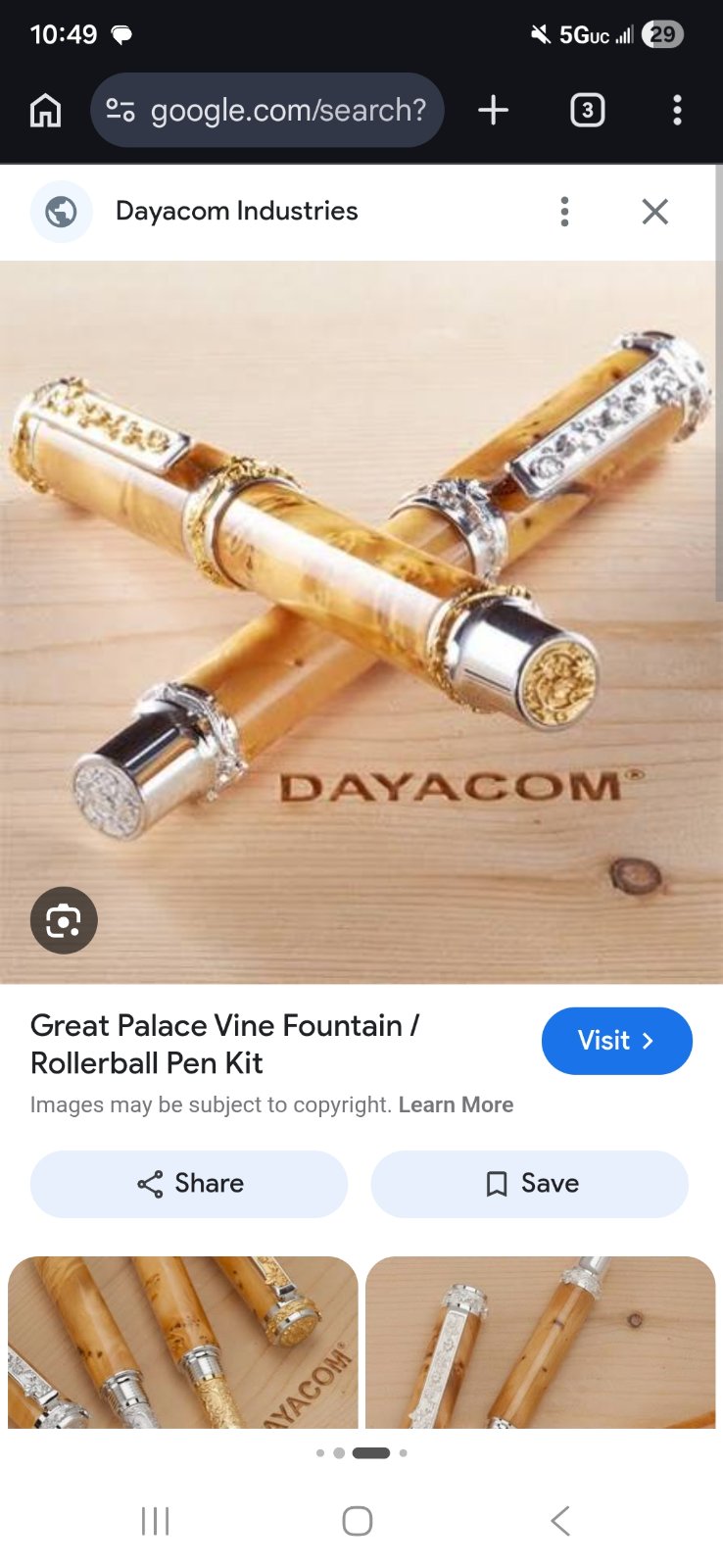Image resolution: width=723 pixels, height=1568 pixels.
Task: Save this image to collections
Action: click(529, 1184)
